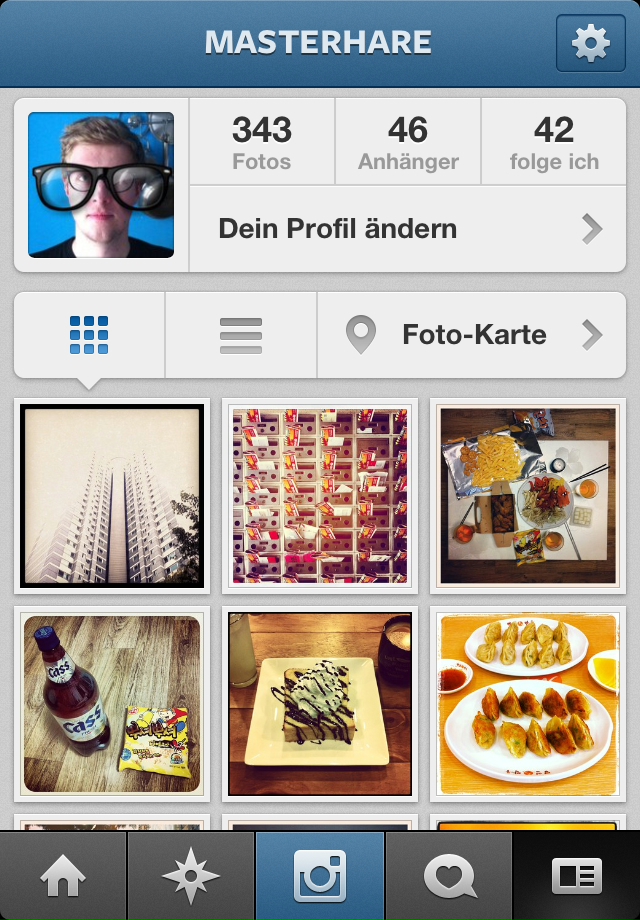Open the dumplings plate photo
This screenshot has width=640, height=920.
pos(528,704)
